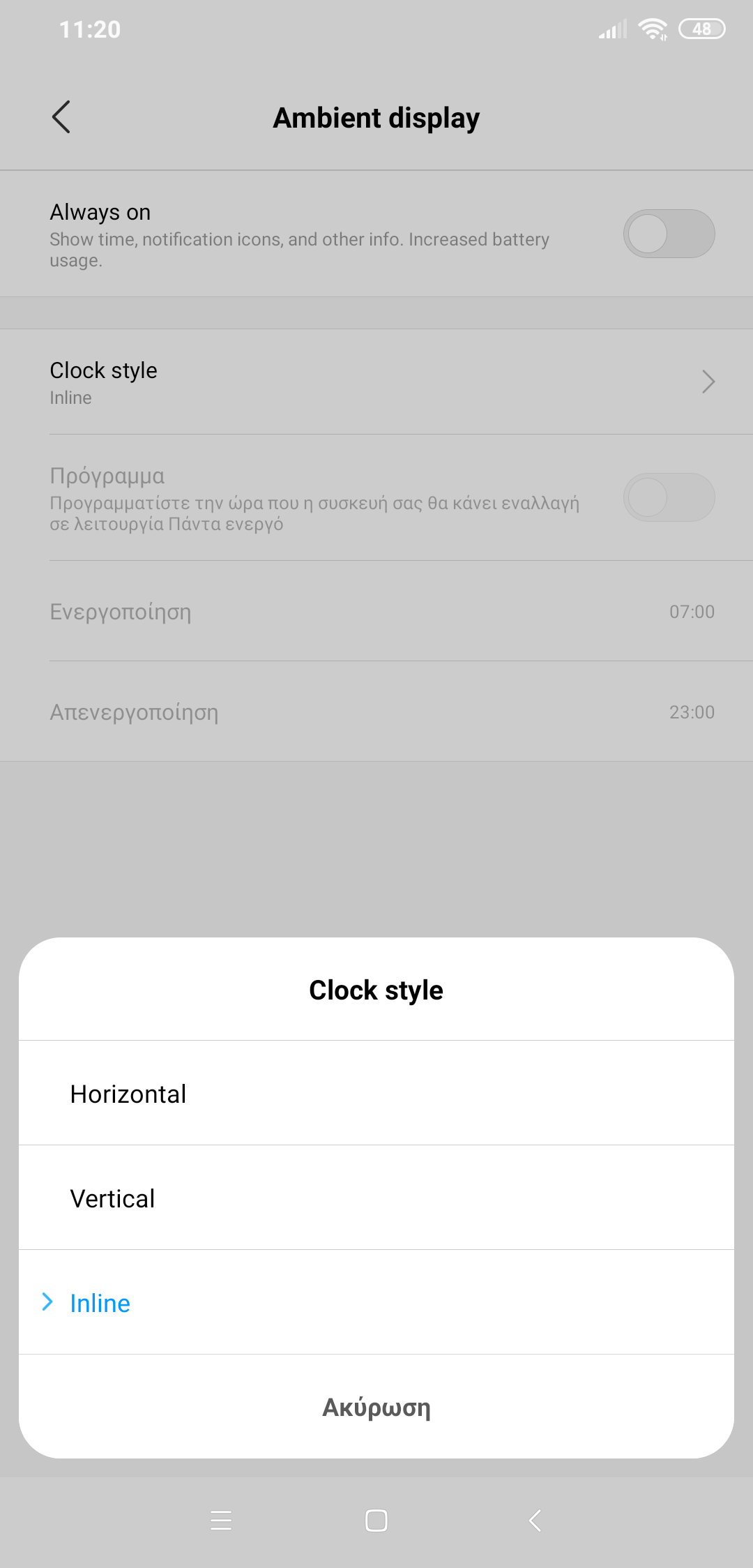Tap the system home button
Screen dimensions: 753x1568
[376, 1521]
